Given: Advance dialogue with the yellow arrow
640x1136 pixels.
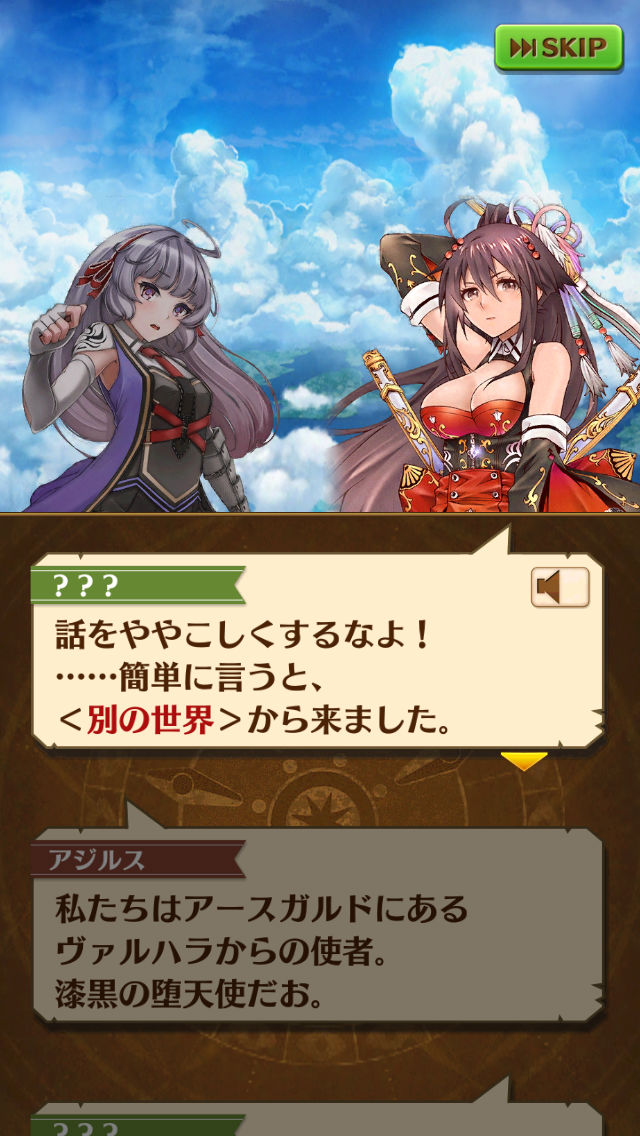Looking at the screenshot, I should click(x=523, y=761).
